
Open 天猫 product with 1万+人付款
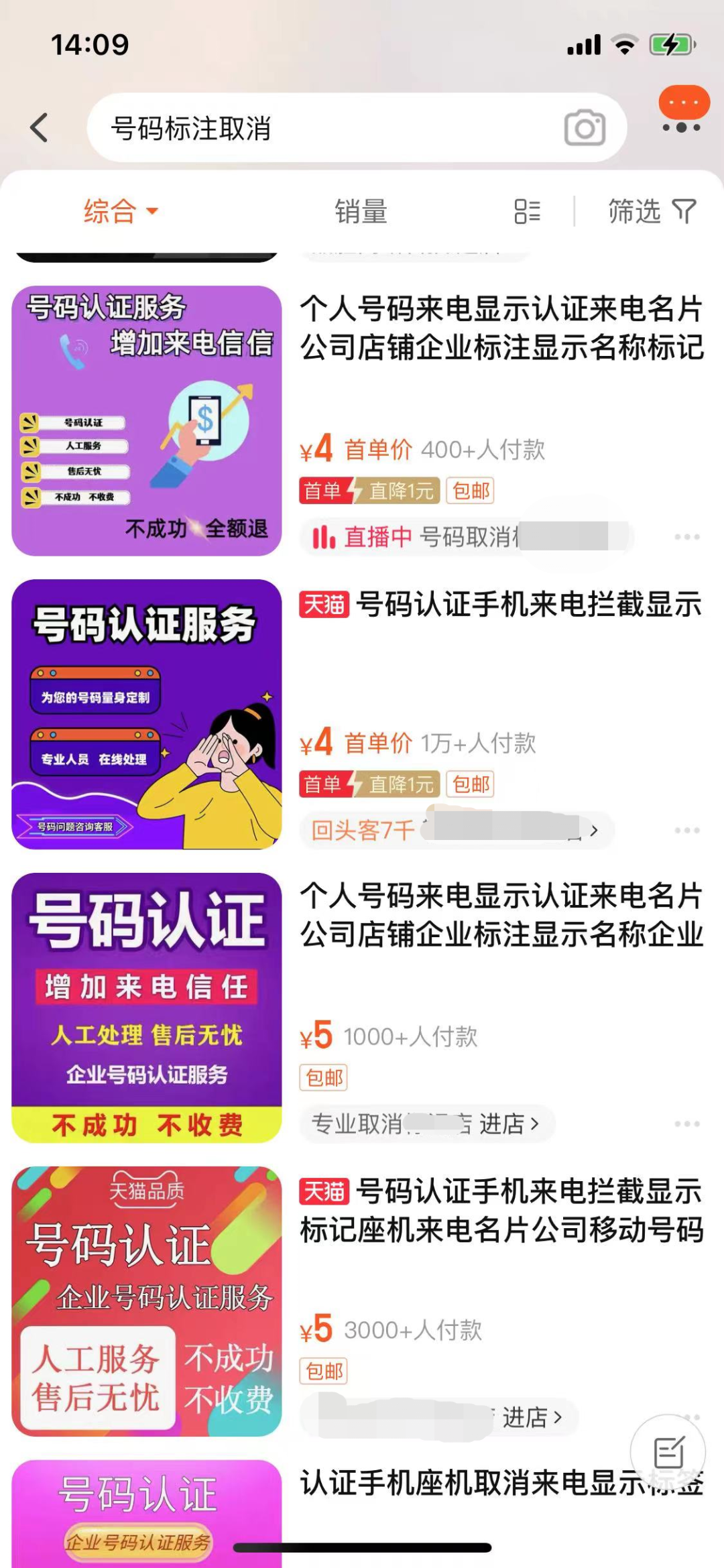[500, 605]
